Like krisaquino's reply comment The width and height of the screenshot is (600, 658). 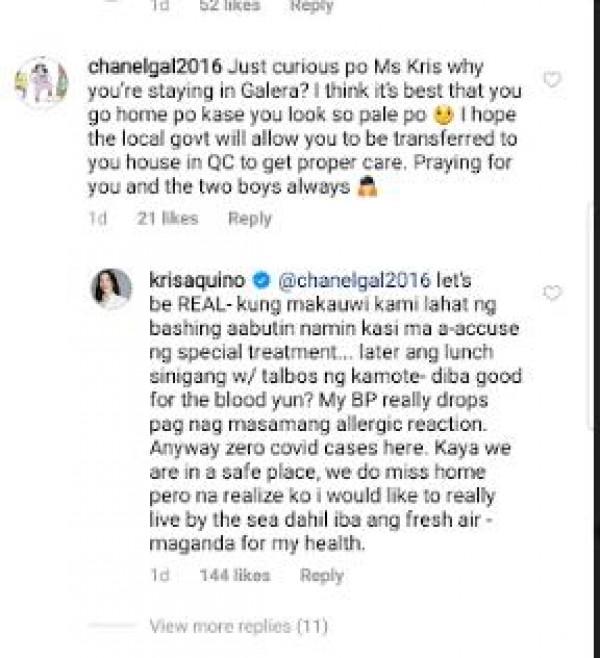[x=551, y=294]
